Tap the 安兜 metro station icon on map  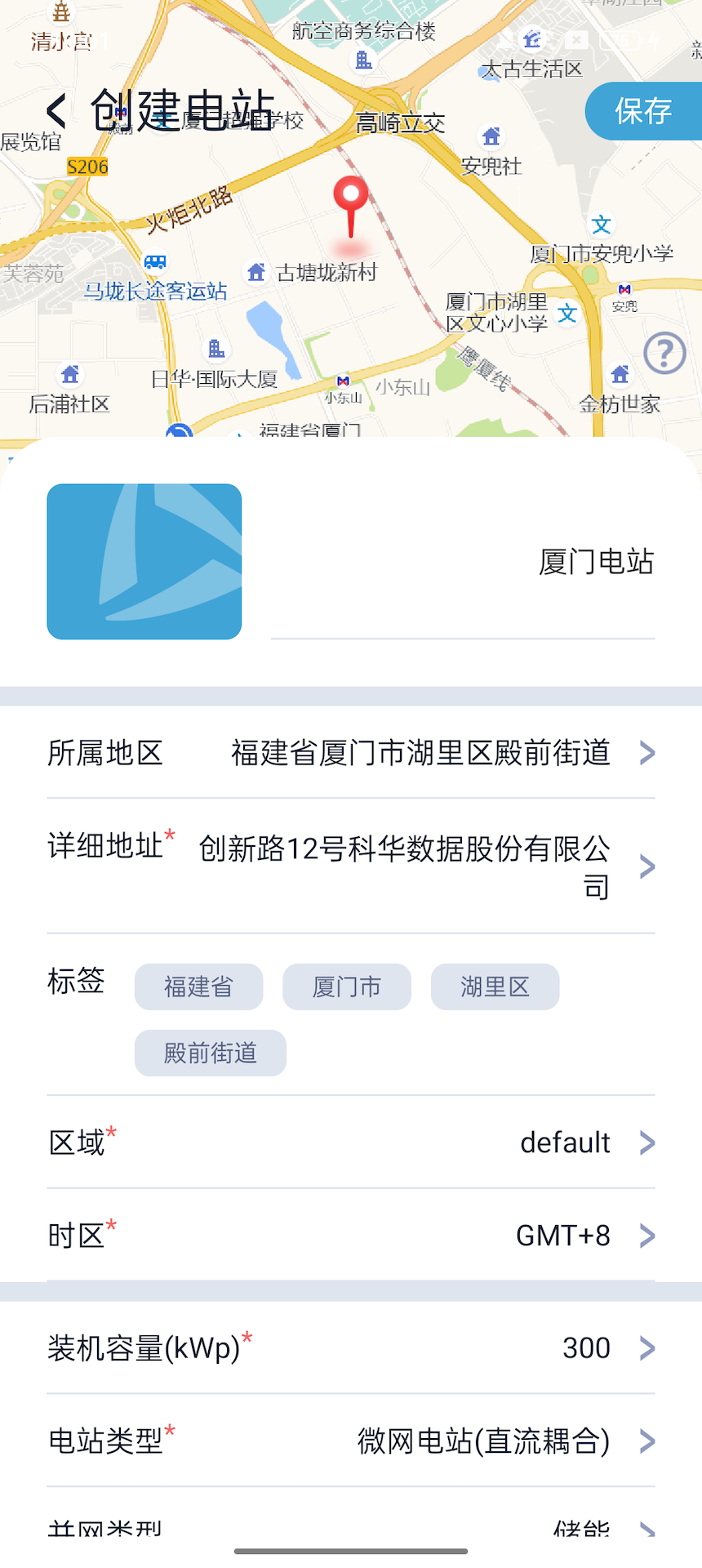point(625,289)
